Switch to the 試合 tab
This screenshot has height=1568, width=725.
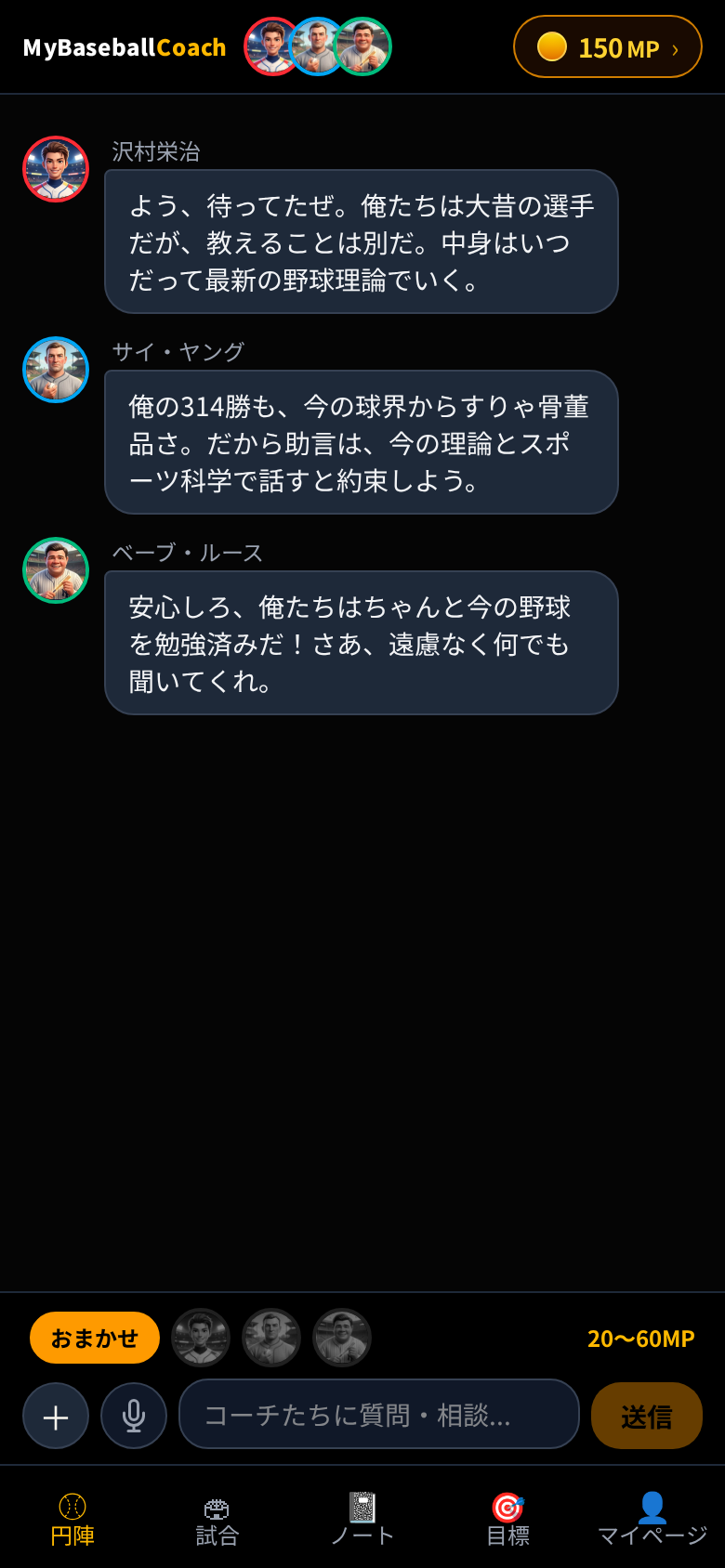click(217, 1518)
